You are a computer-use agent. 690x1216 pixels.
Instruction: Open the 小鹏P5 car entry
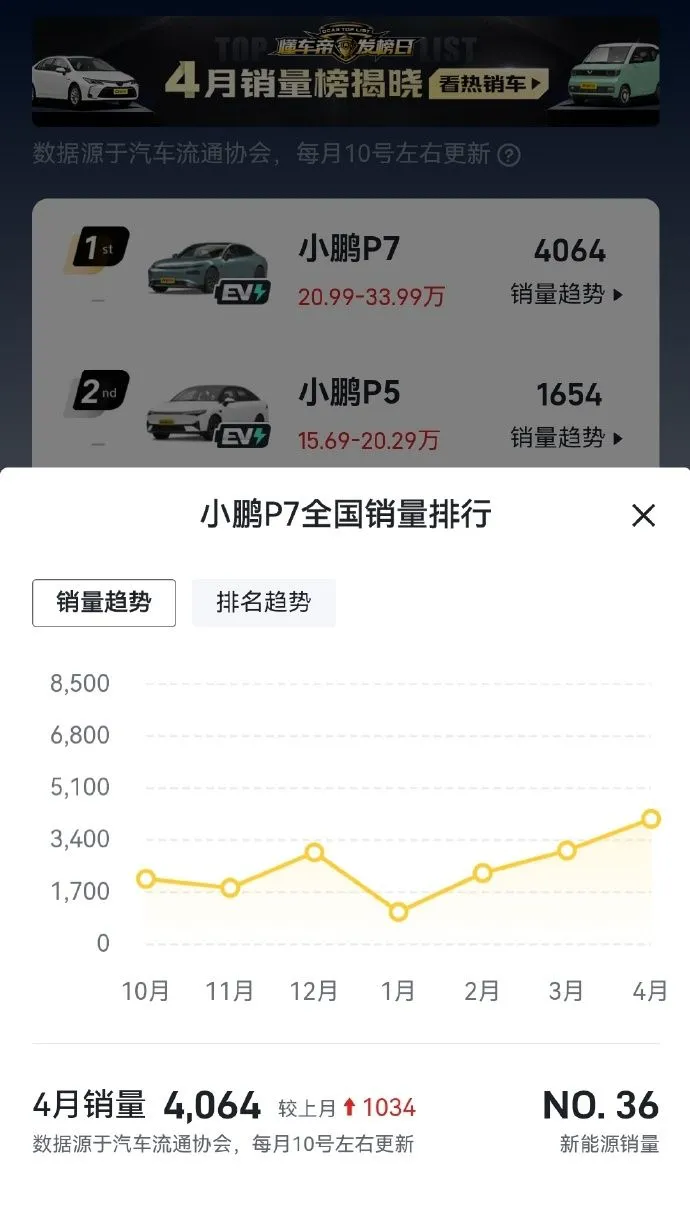click(x=349, y=394)
